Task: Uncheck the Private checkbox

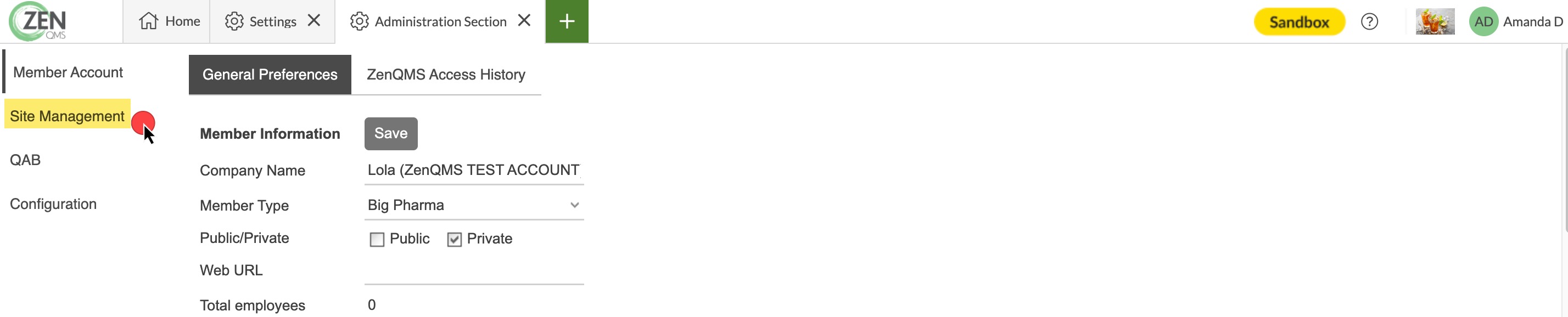Action: coord(454,239)
